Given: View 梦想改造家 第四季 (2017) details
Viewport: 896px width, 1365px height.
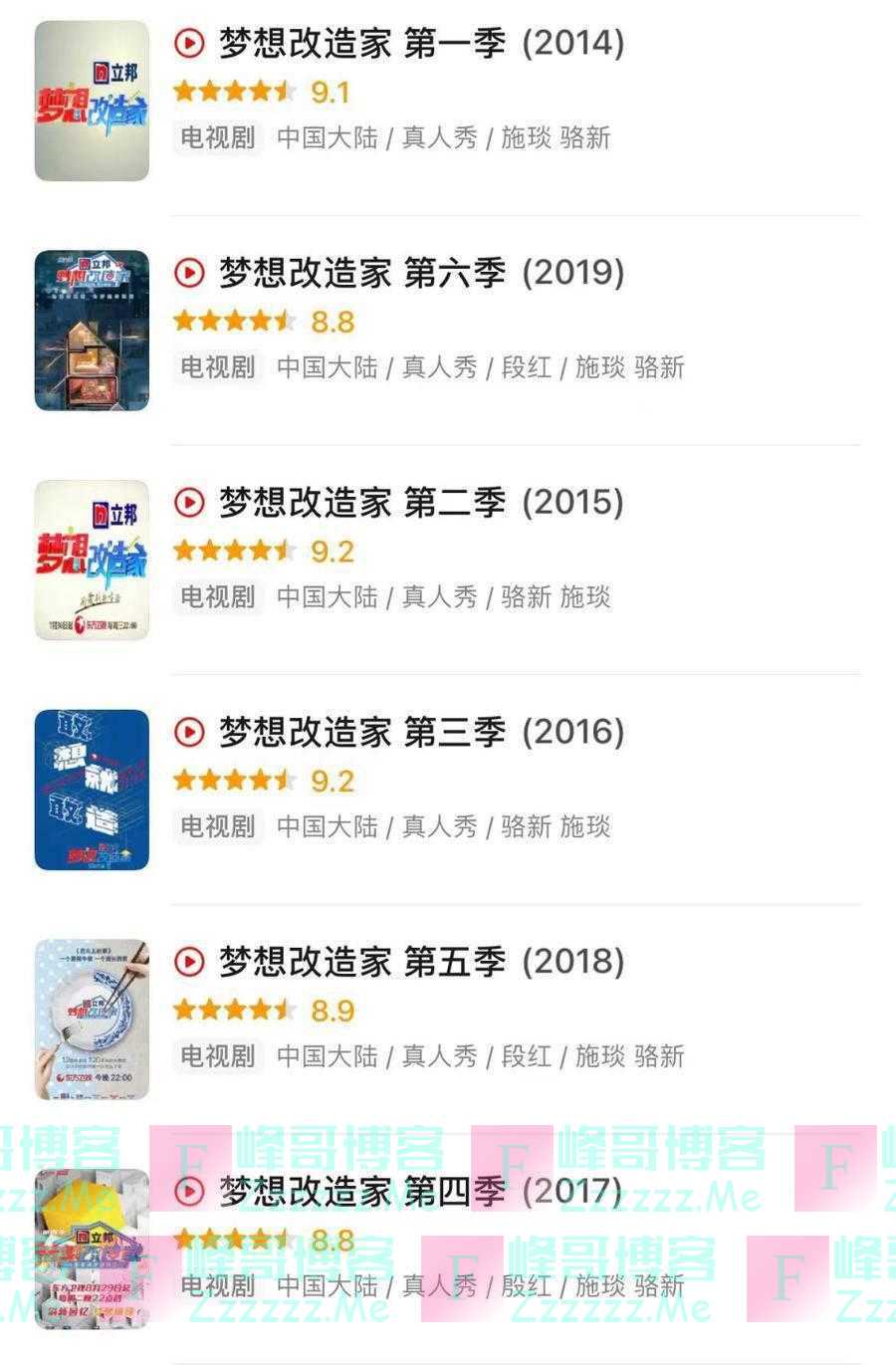Looking at the screenshot, I should [421, 1192].
